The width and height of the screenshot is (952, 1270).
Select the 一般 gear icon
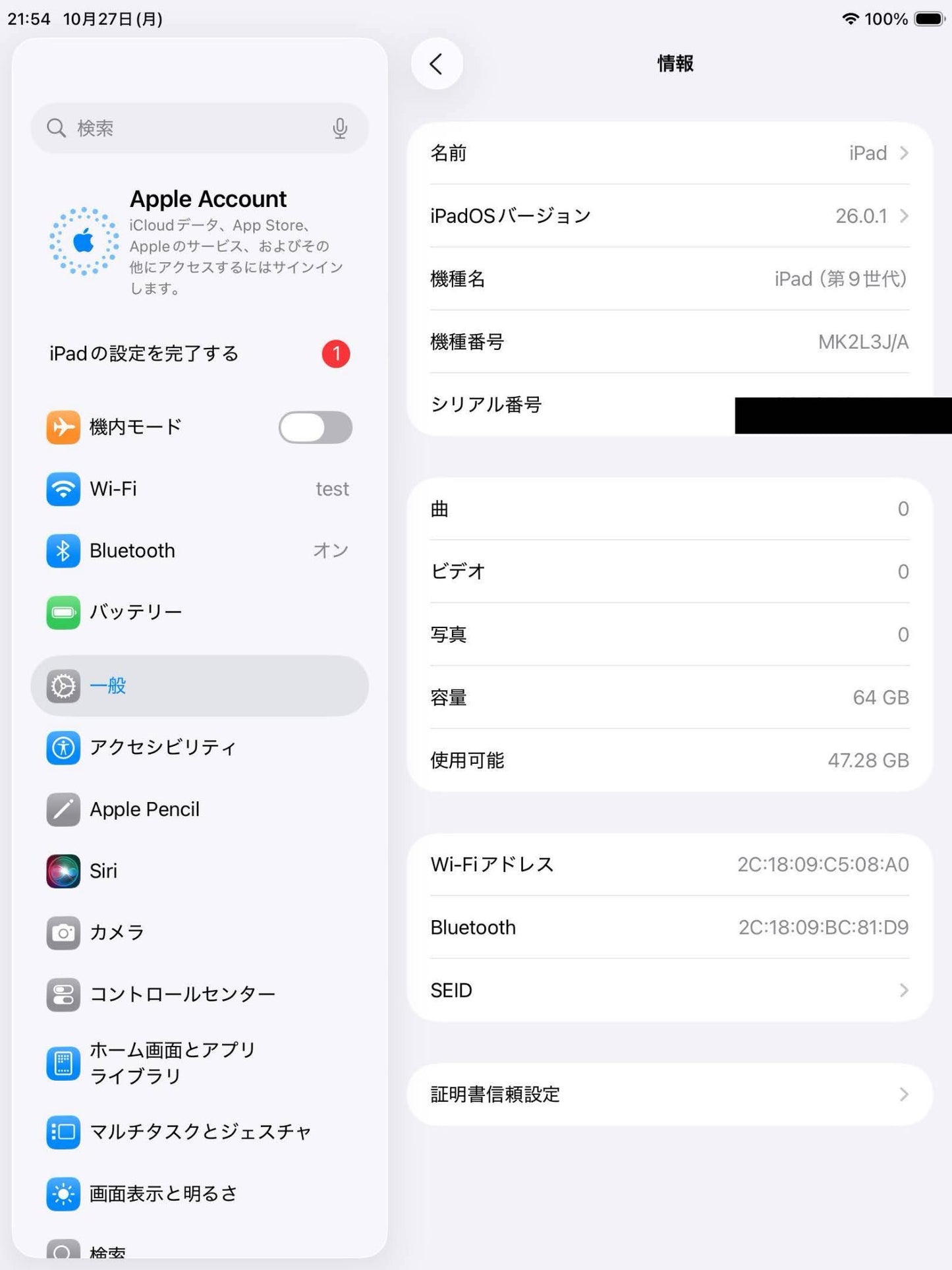(x=63, y=686)
